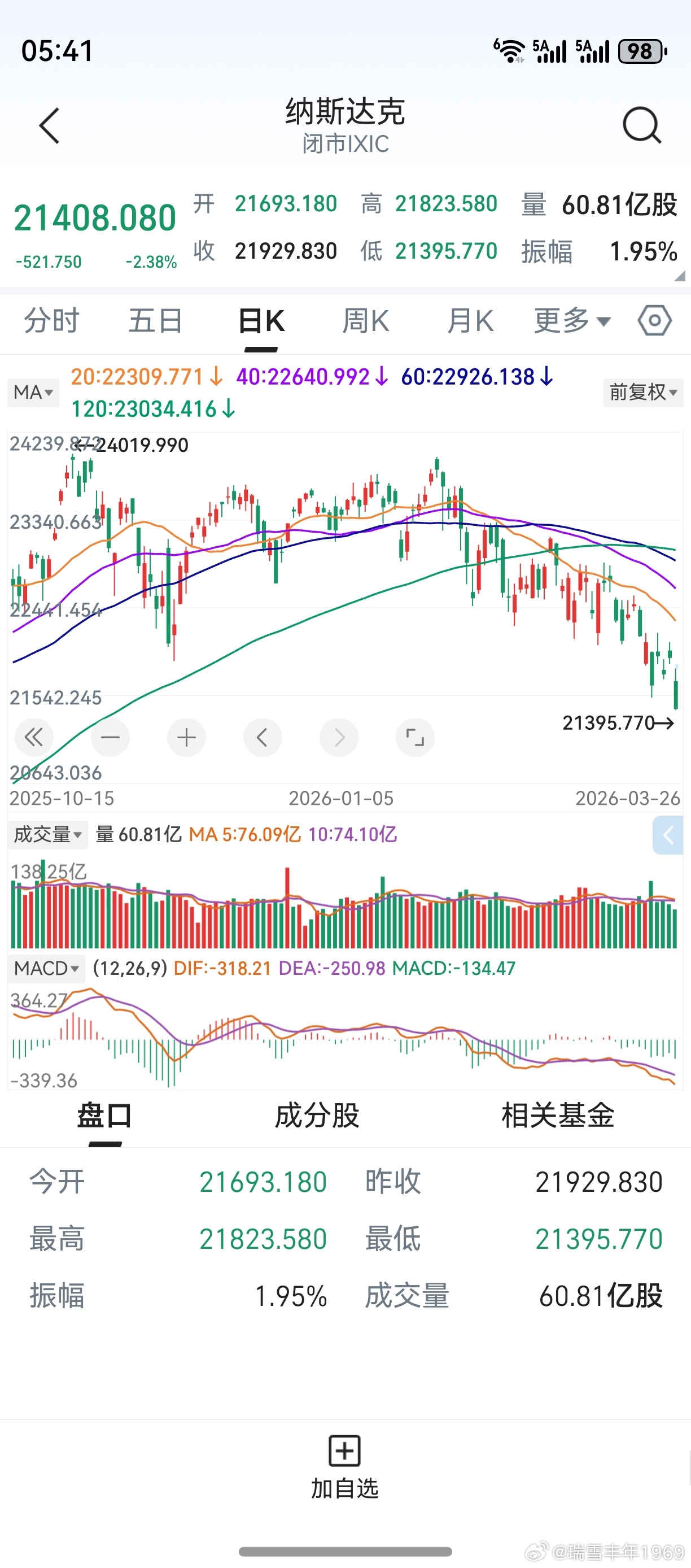Viewport: 691px width, 1568px height.
Task: Open the MA indicator dropdown
Action: coord(33,392)
